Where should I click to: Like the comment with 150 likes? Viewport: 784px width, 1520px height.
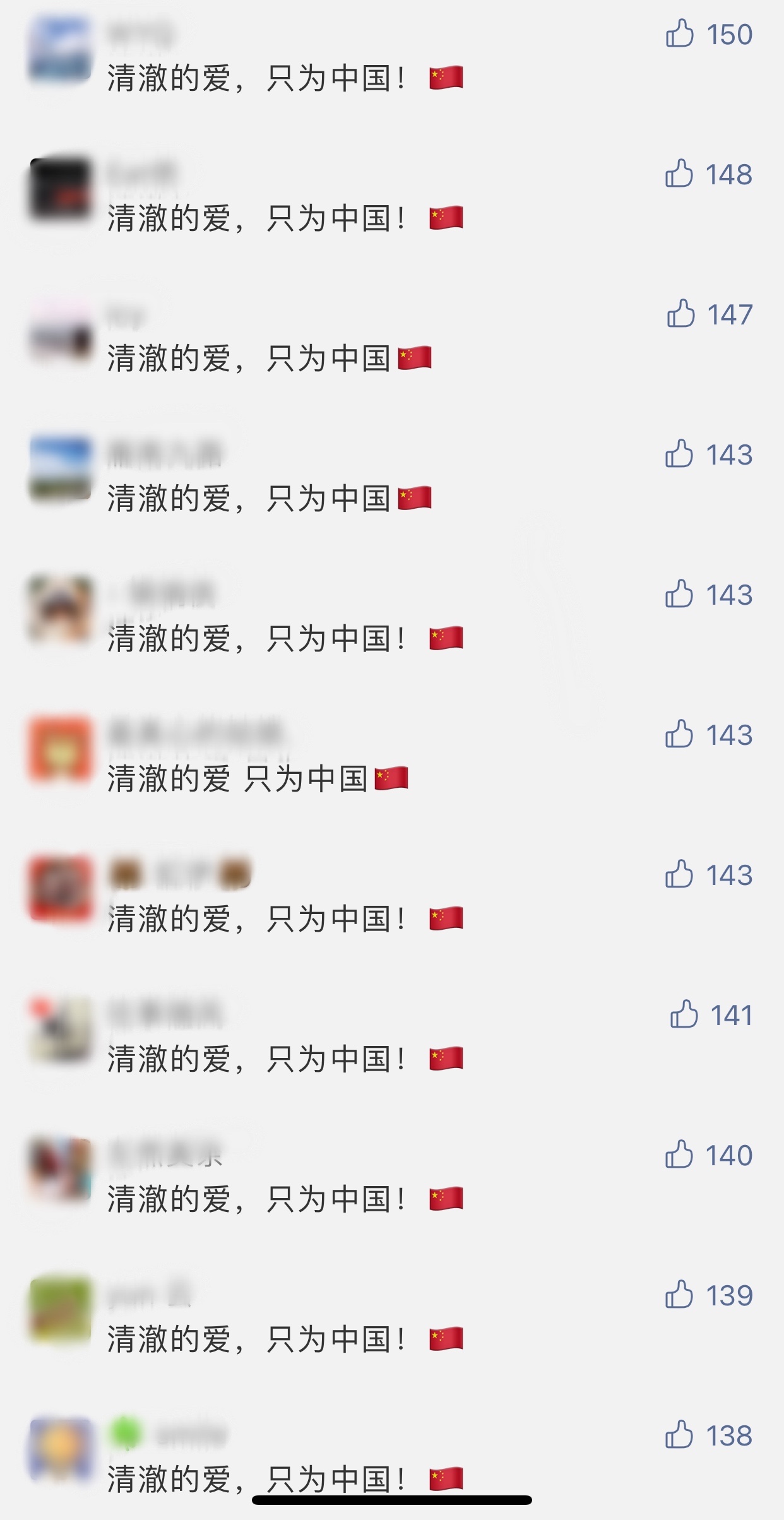pos(680,33)
